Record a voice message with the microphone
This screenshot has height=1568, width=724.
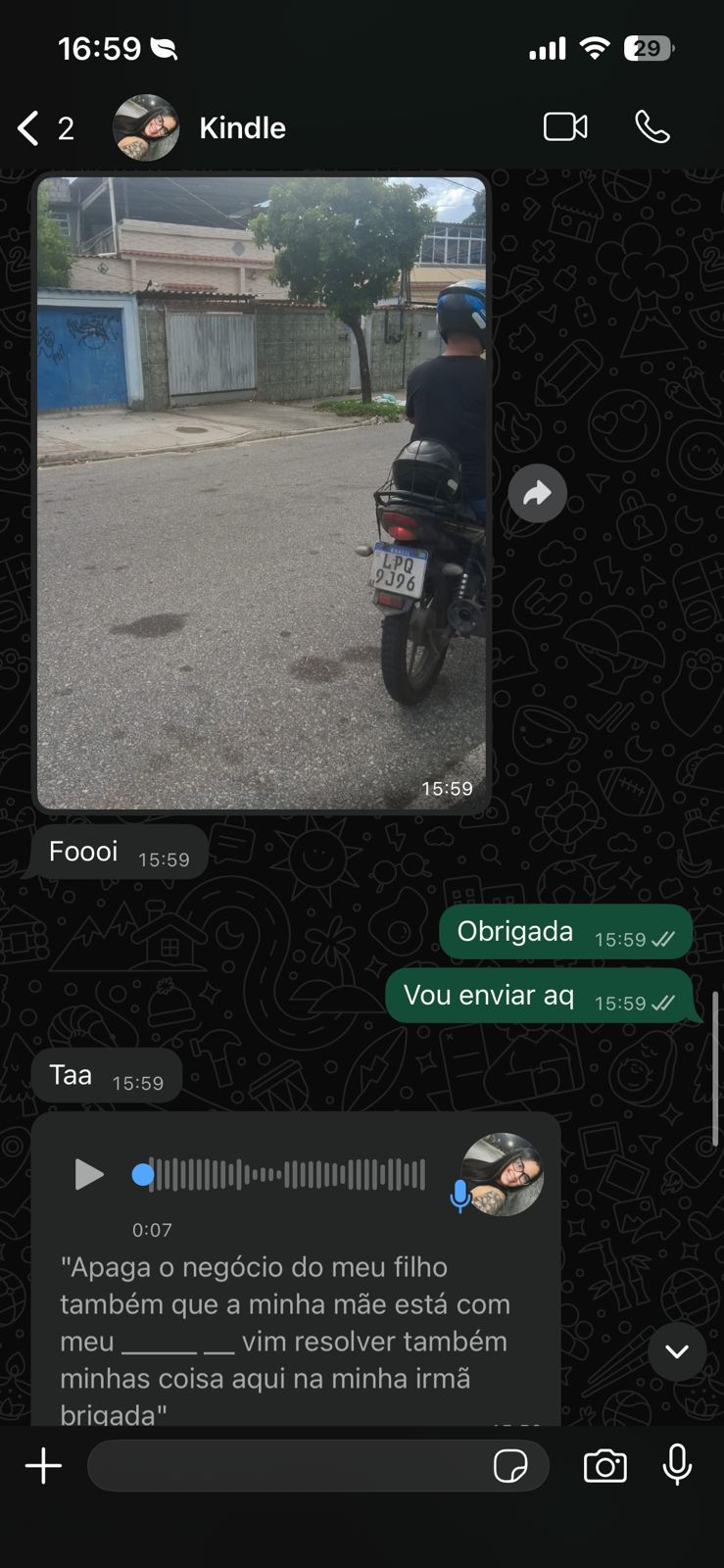pos(677,1465)
